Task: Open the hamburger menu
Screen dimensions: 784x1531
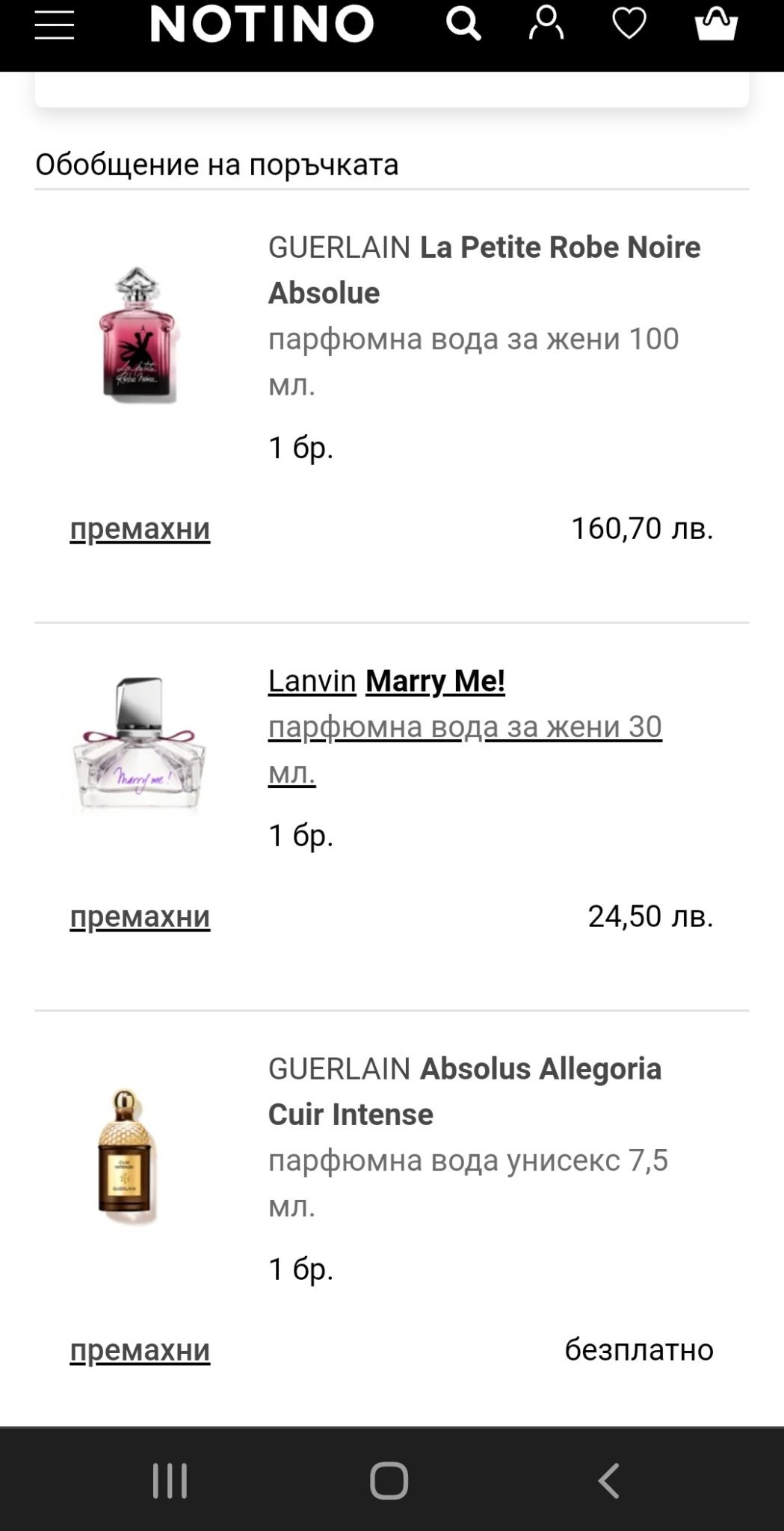Action: (54, 25)
